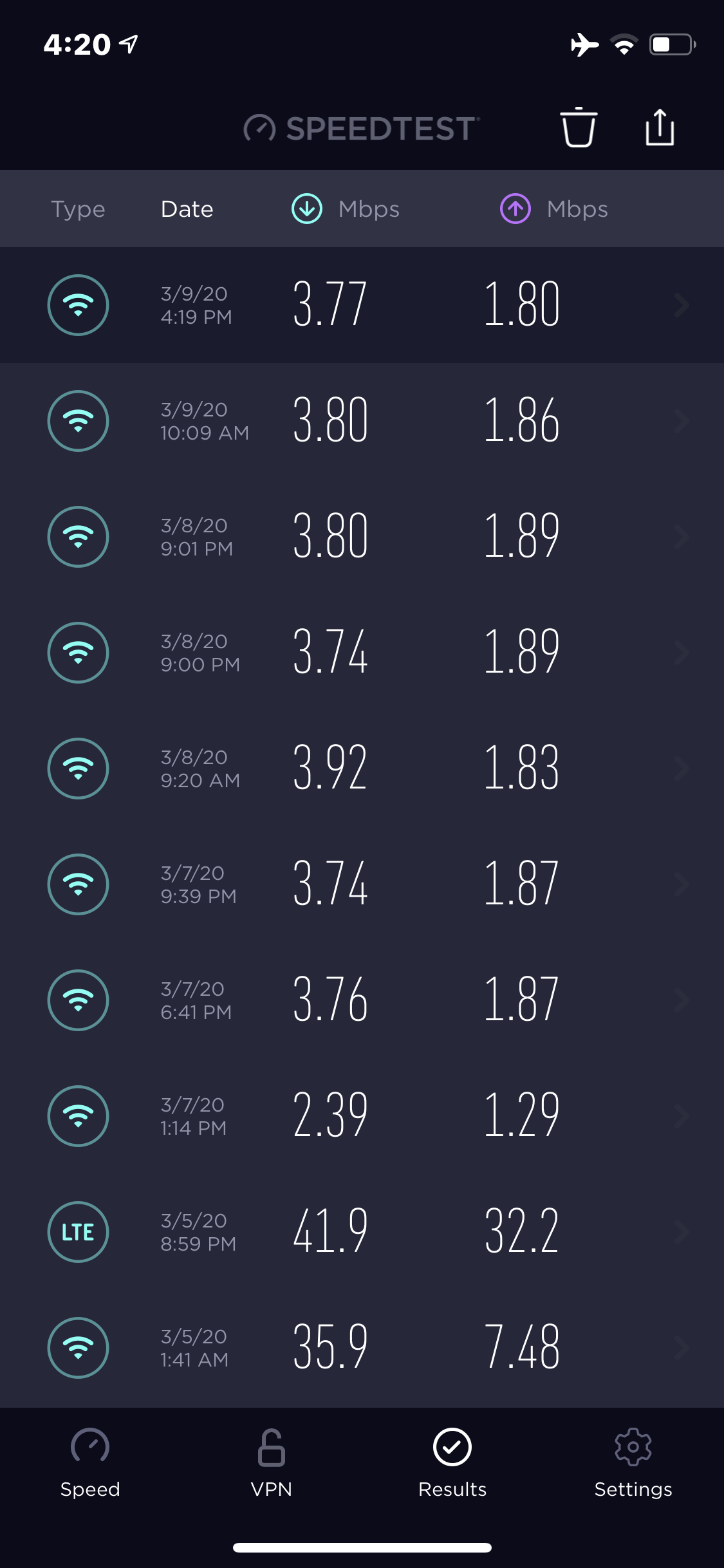Select the 3/7/20 6:41 PM result
The image size is (724, 1568).
point(362,1000)
